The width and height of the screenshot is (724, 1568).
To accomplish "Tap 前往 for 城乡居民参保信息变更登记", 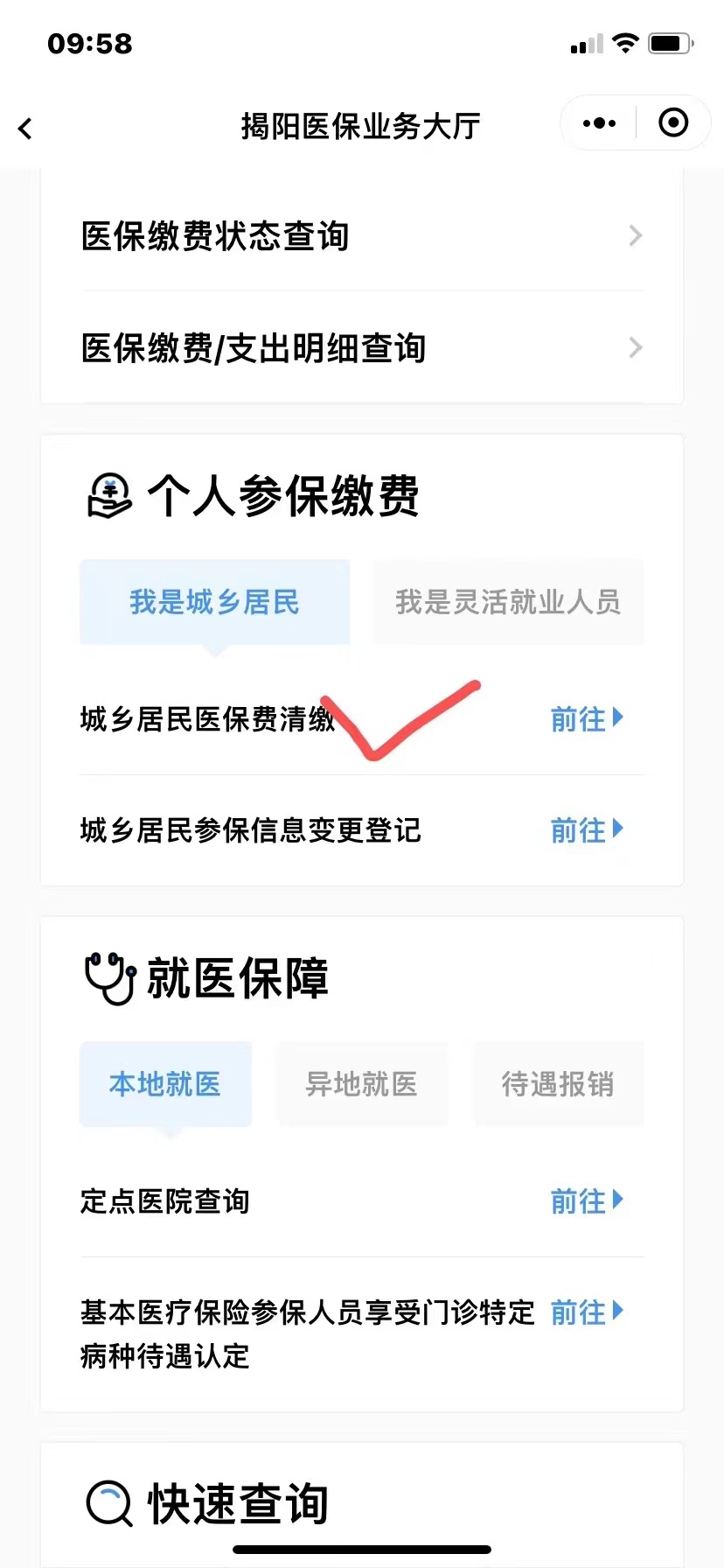I will pyautogui.click(x=586, y=829).
